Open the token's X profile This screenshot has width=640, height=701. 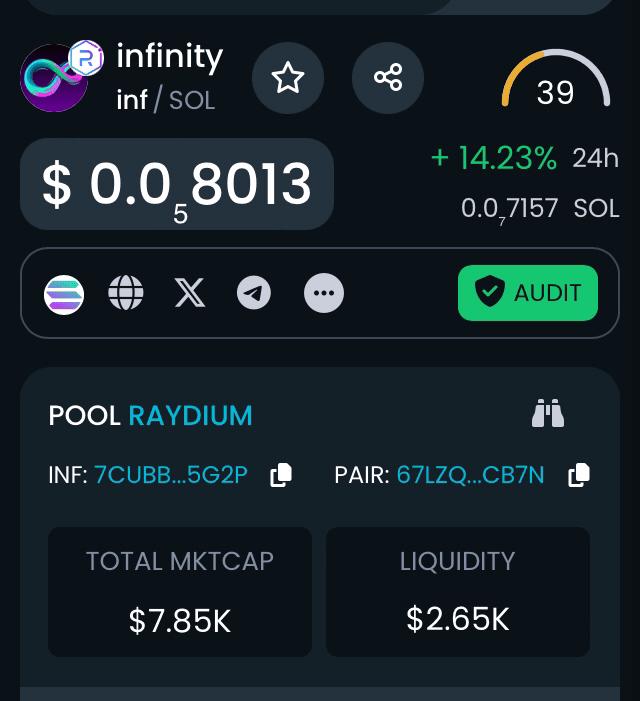pos(190,294)
